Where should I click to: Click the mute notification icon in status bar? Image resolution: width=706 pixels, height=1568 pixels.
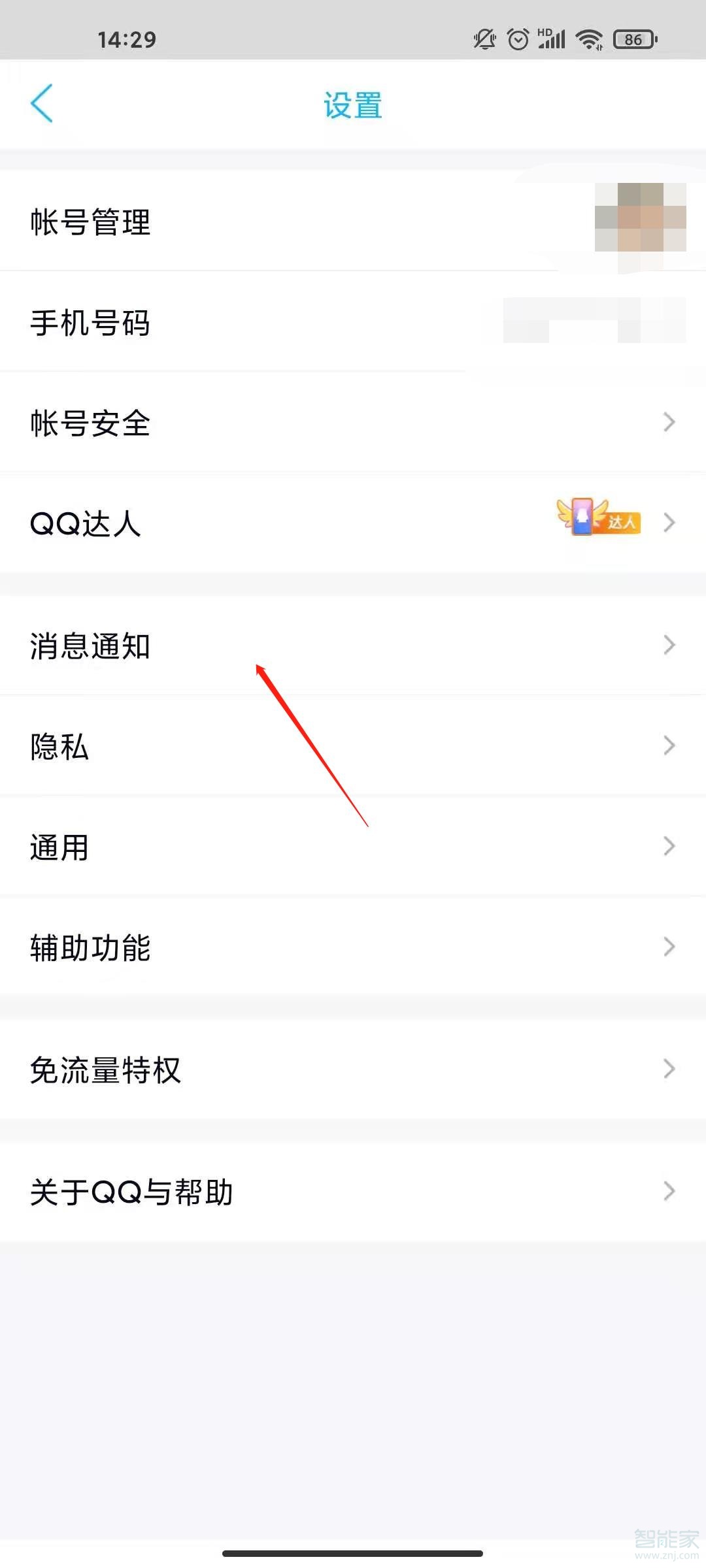coord(484,39)
